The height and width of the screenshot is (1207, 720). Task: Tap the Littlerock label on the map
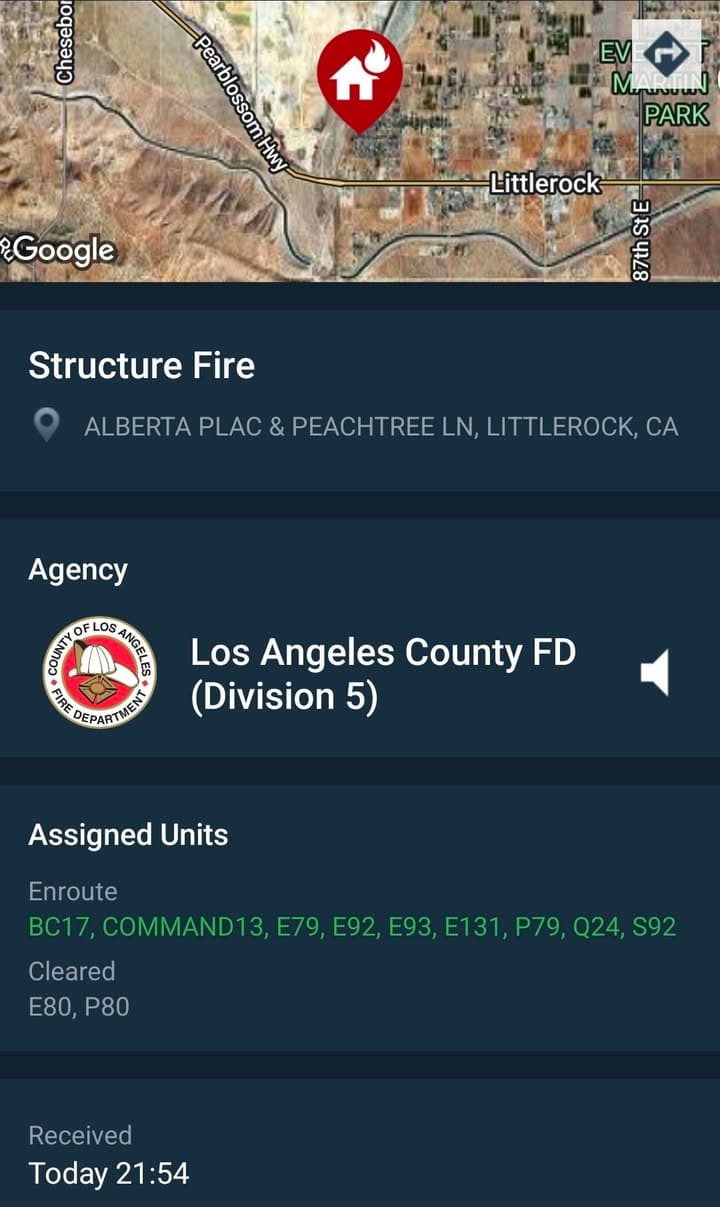click(x=545, y=184)
